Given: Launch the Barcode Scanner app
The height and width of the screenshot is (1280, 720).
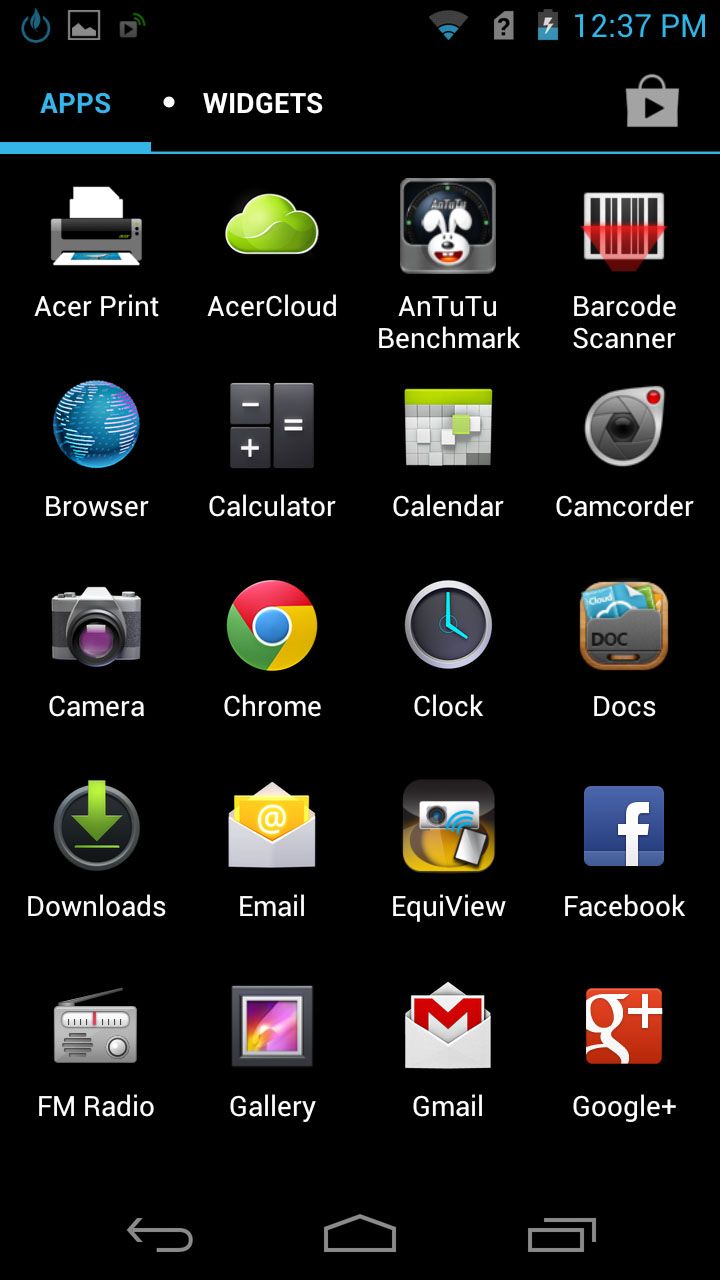Looking at the screenshot, I should click(x=624, y=225).
